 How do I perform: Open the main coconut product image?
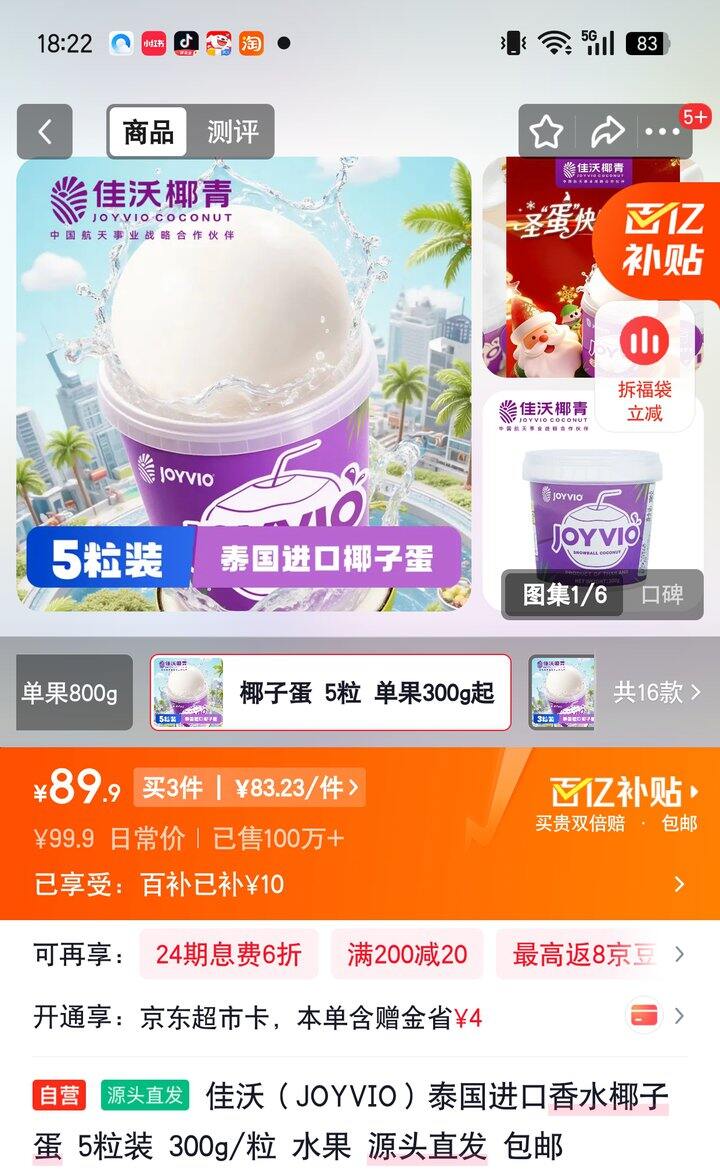tap(243, 383)
